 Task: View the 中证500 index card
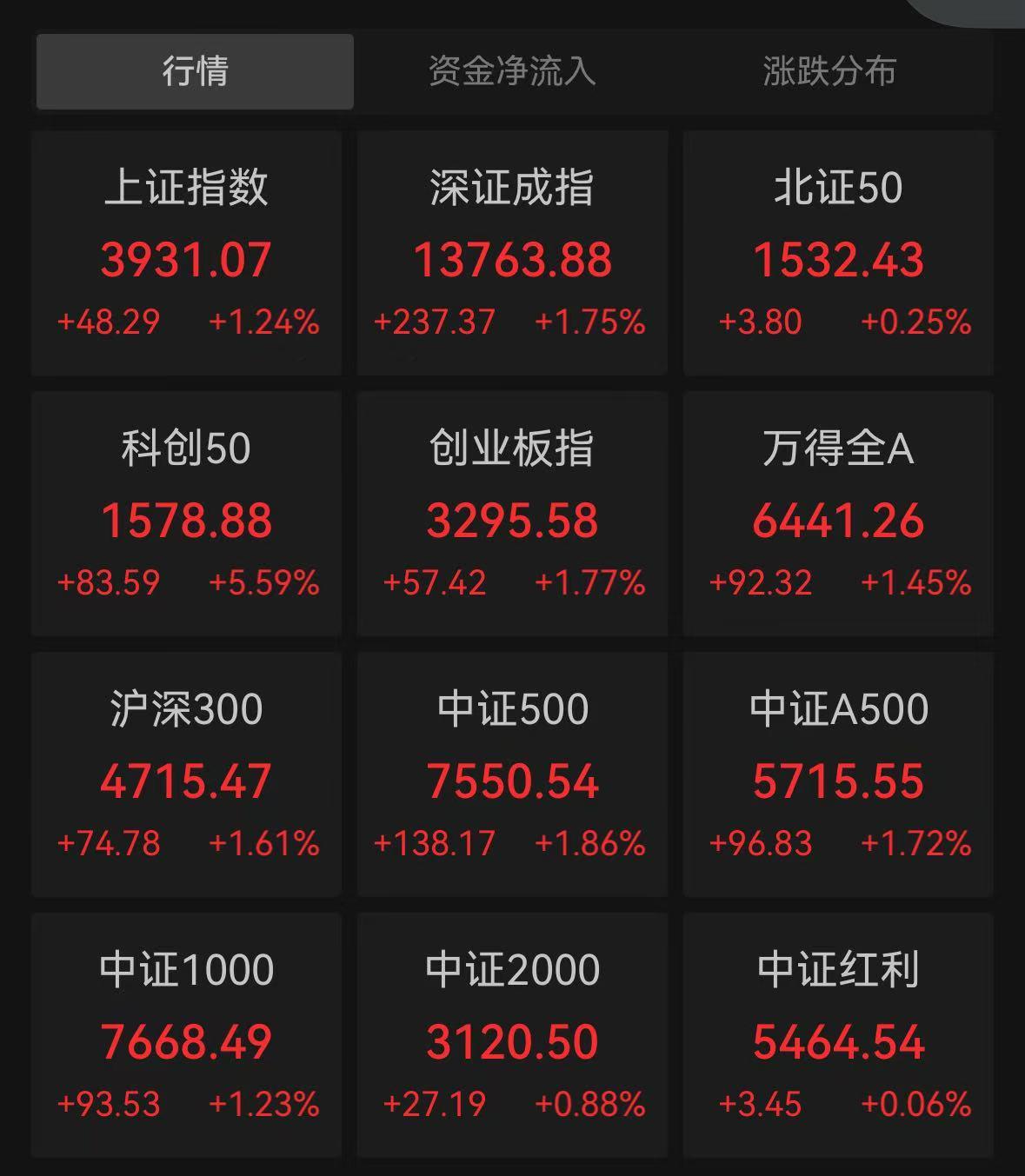tap(512, 774)
